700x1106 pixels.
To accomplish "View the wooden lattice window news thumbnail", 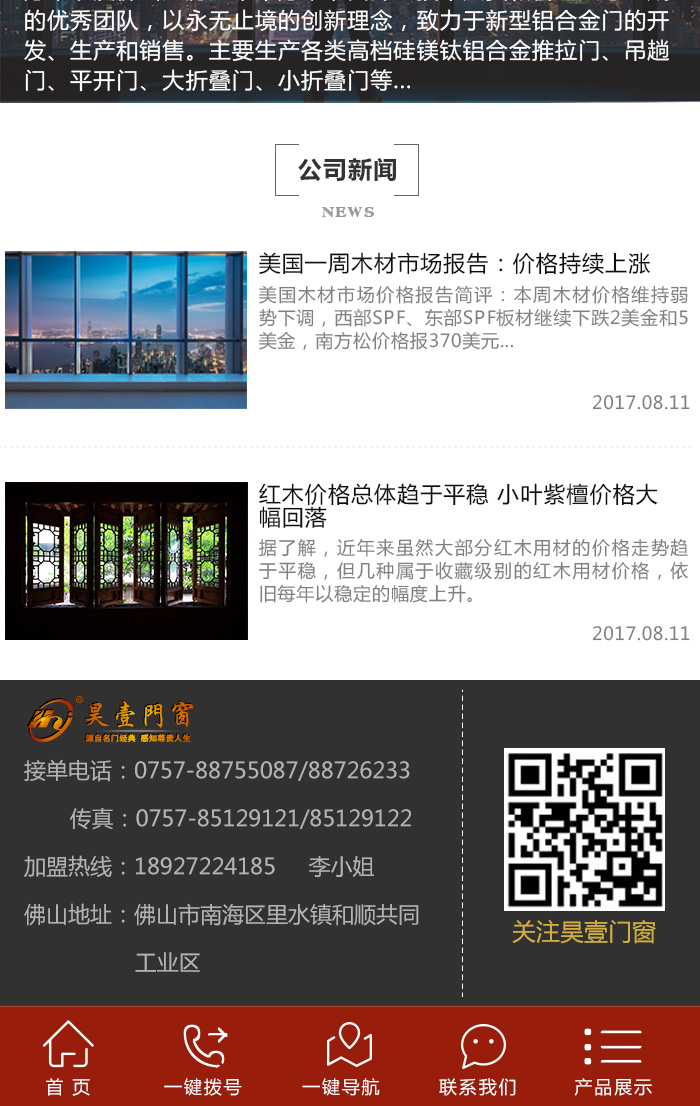I will pos(126,561).
